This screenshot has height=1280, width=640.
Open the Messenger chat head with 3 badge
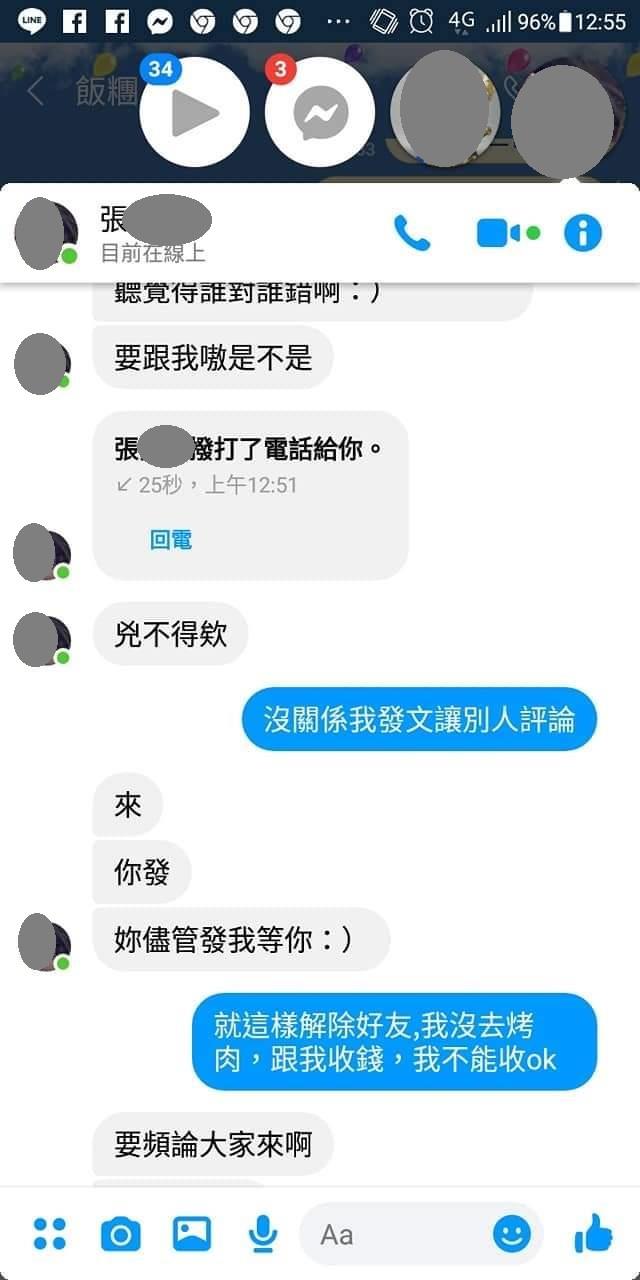(x=320, y=112)
